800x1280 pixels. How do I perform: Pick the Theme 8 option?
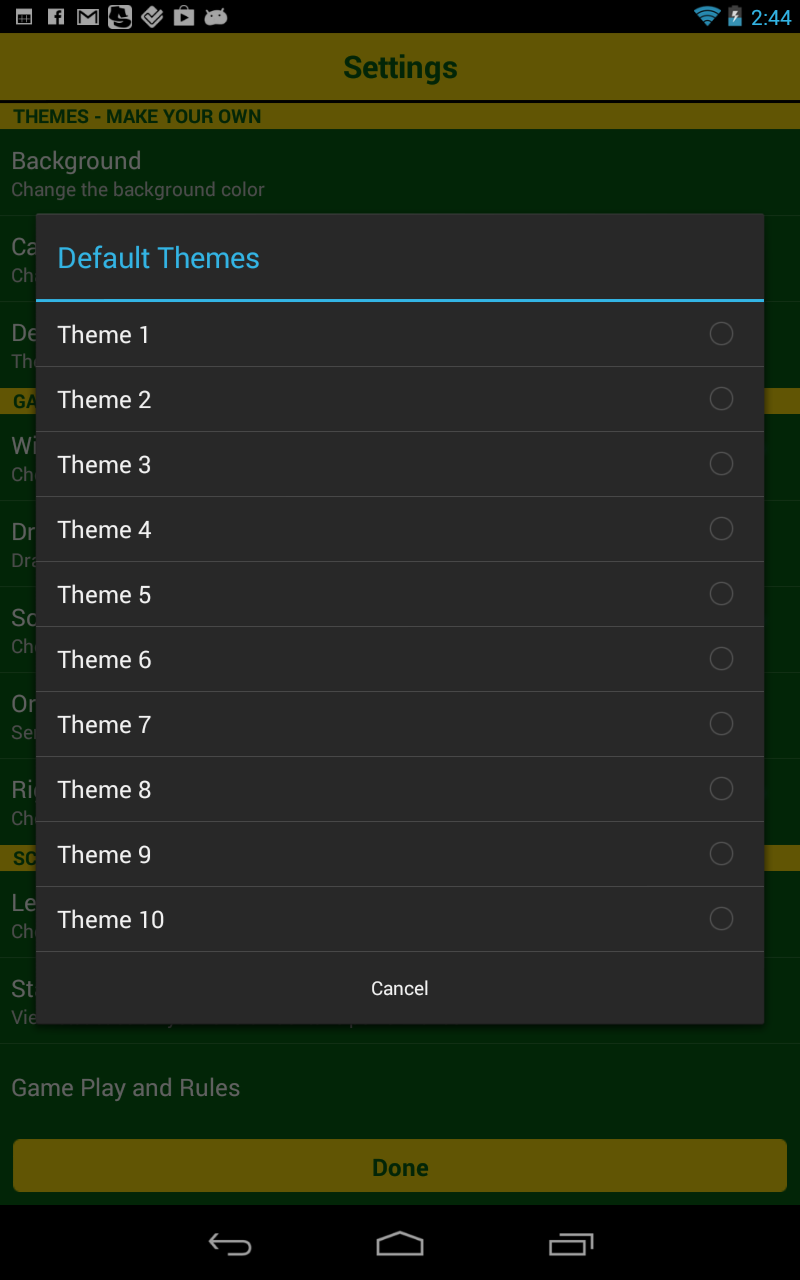721,789
